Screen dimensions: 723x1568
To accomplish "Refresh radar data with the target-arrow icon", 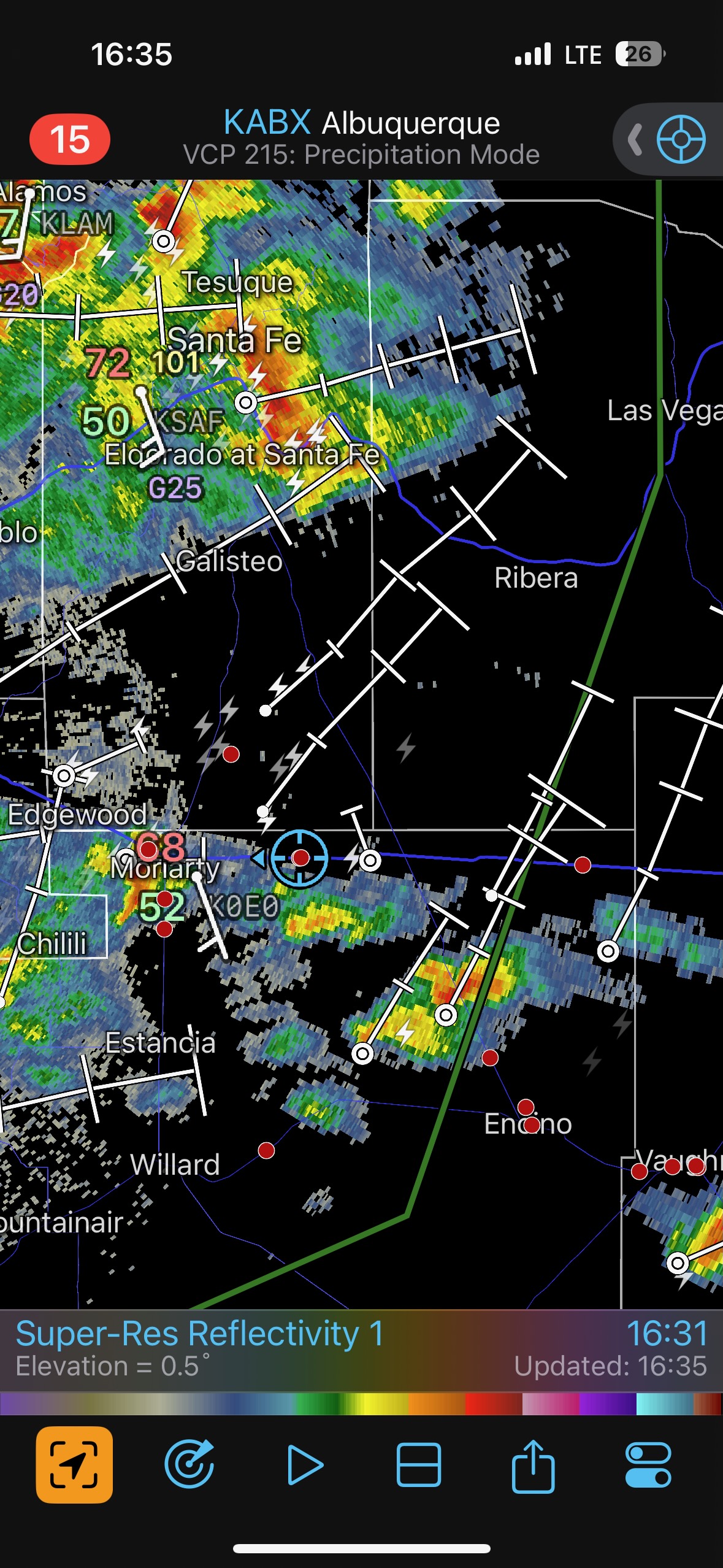I will tap(189, 1464).
